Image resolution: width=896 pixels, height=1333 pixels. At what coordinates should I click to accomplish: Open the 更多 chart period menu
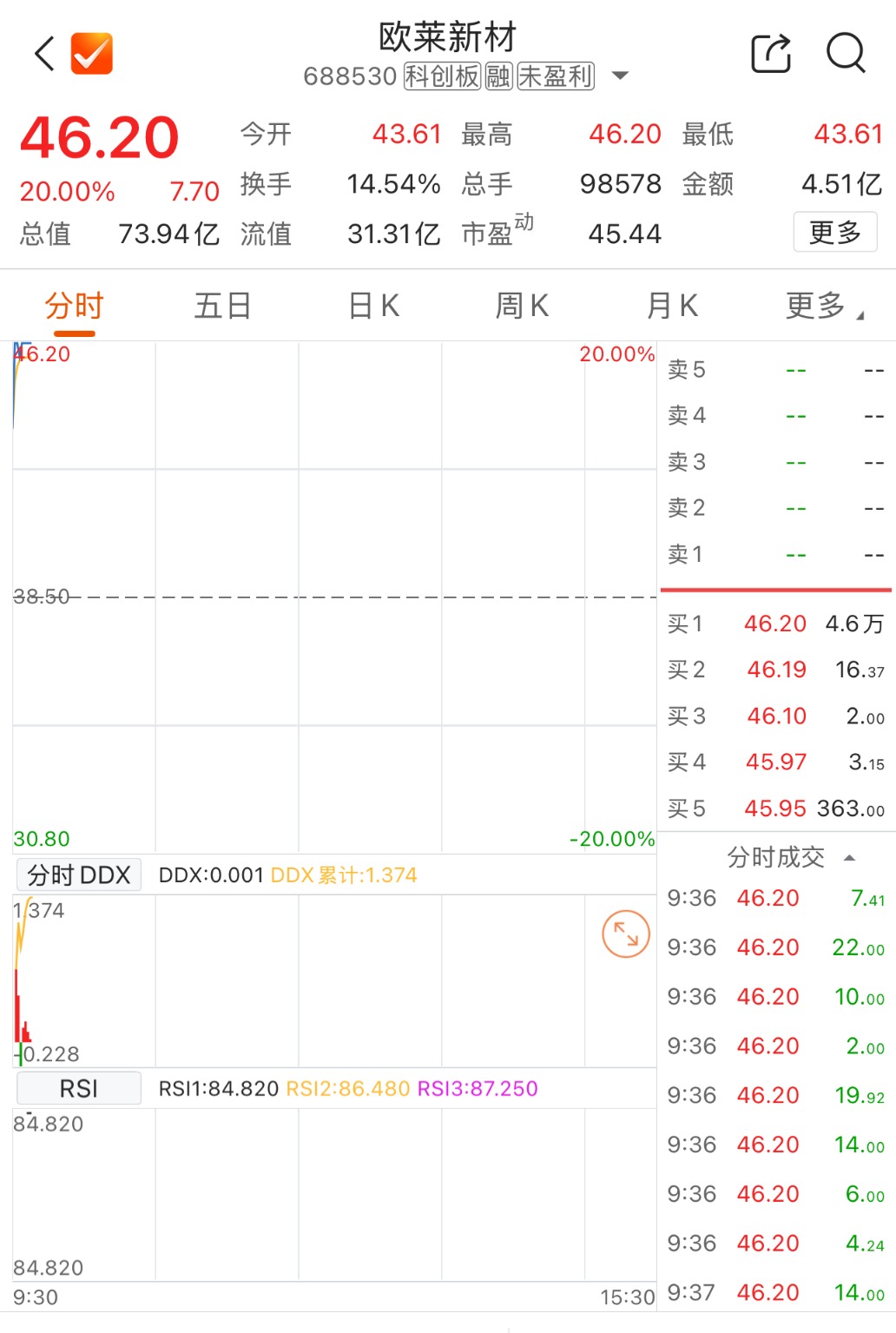pyautogui.click(x=823, y=307)
